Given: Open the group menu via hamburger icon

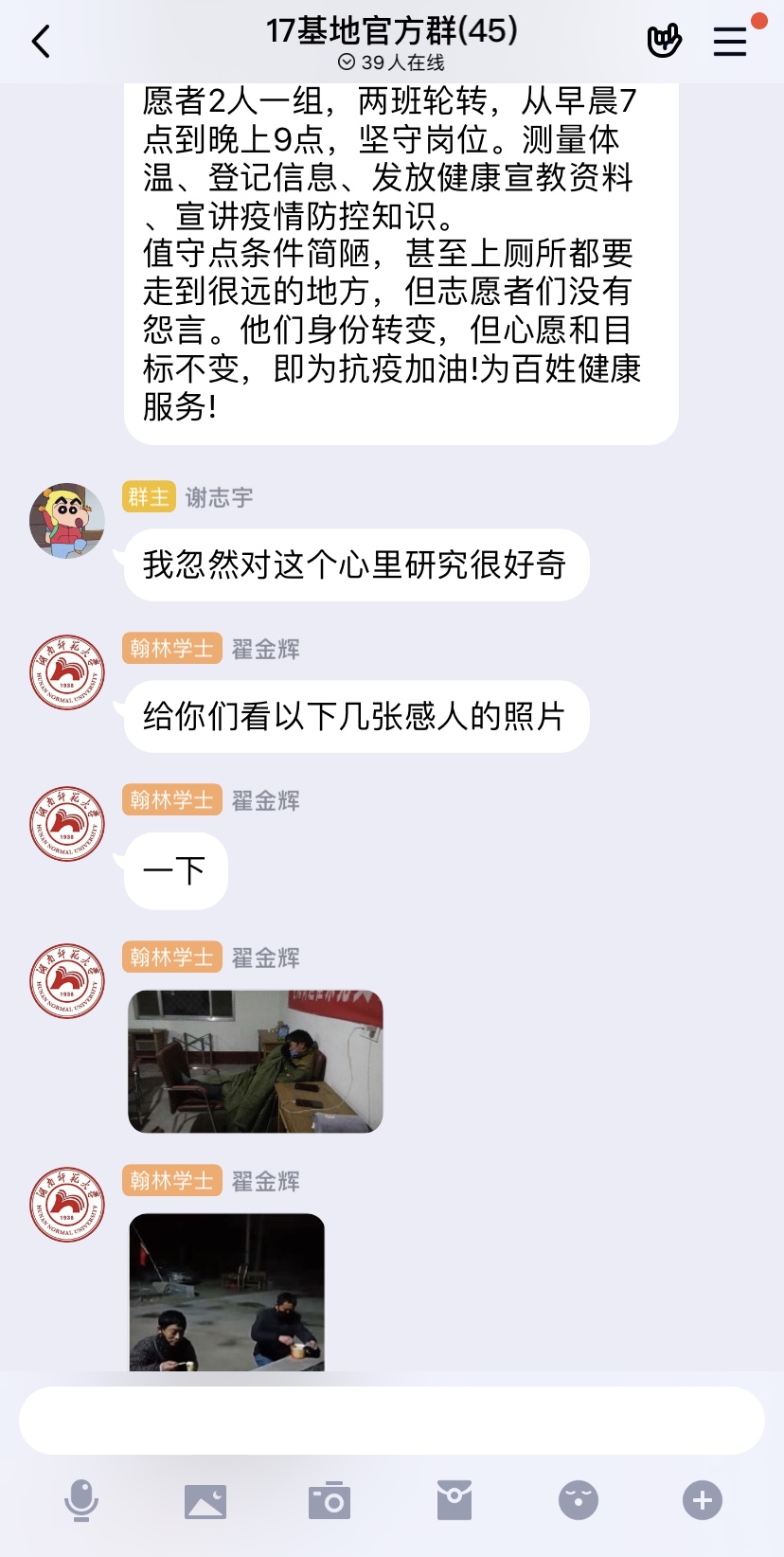Looking at the screenshot, I should tap(730, 41).
